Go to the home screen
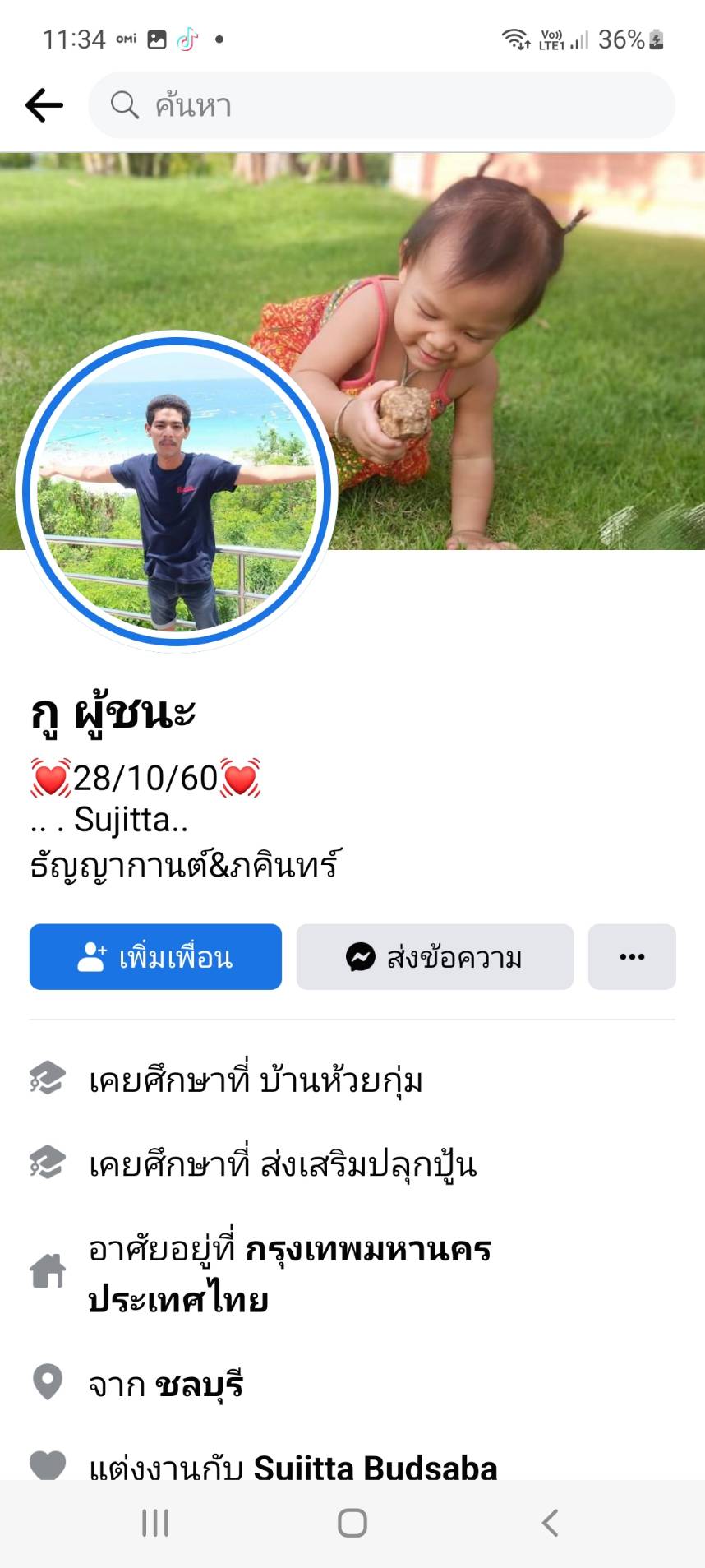The height and width of the screenshot is (1568, 705). (352, 1523)
